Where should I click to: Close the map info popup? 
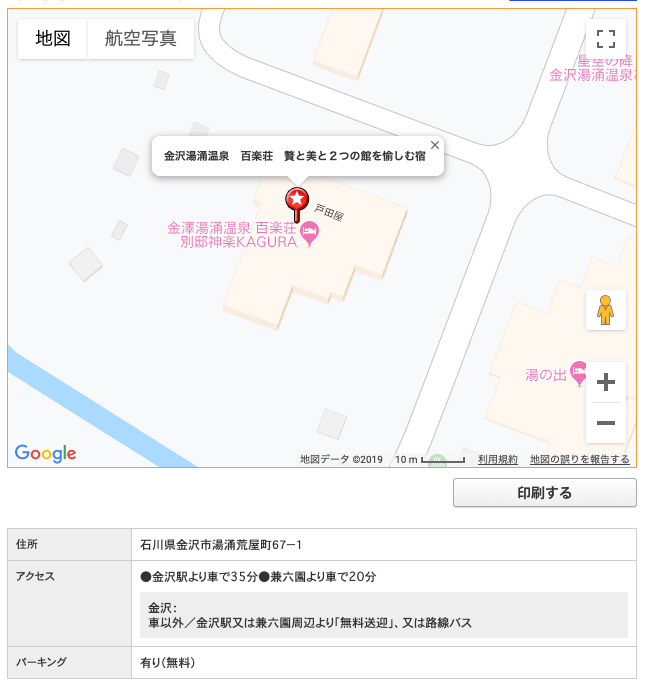point(435,145)
